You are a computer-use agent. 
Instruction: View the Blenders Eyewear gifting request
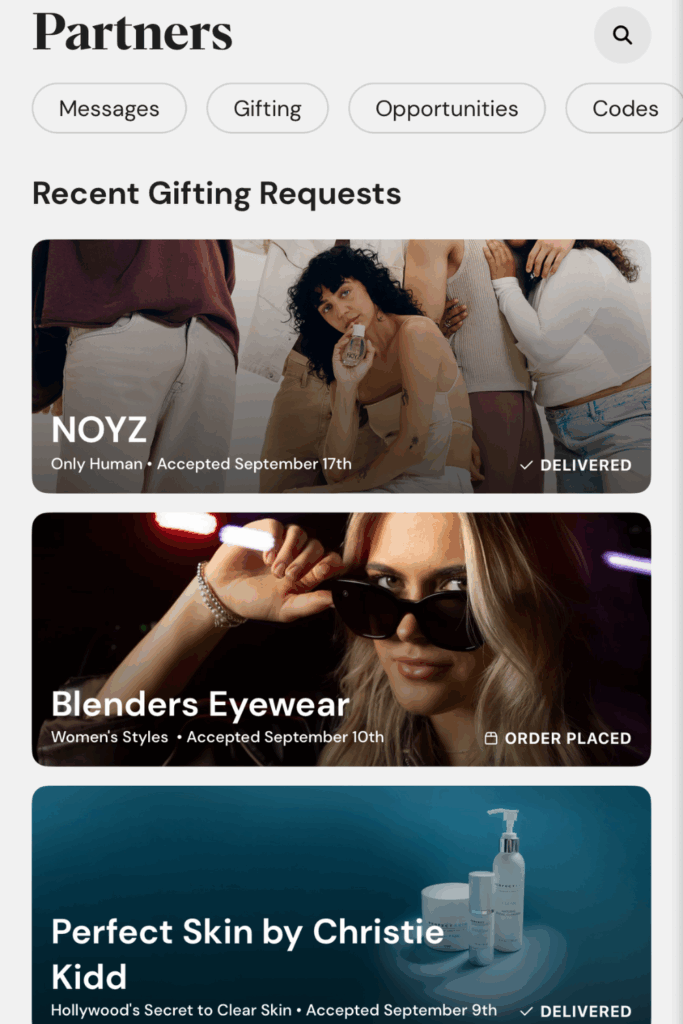pyautogui.click(x=341, y=639)
